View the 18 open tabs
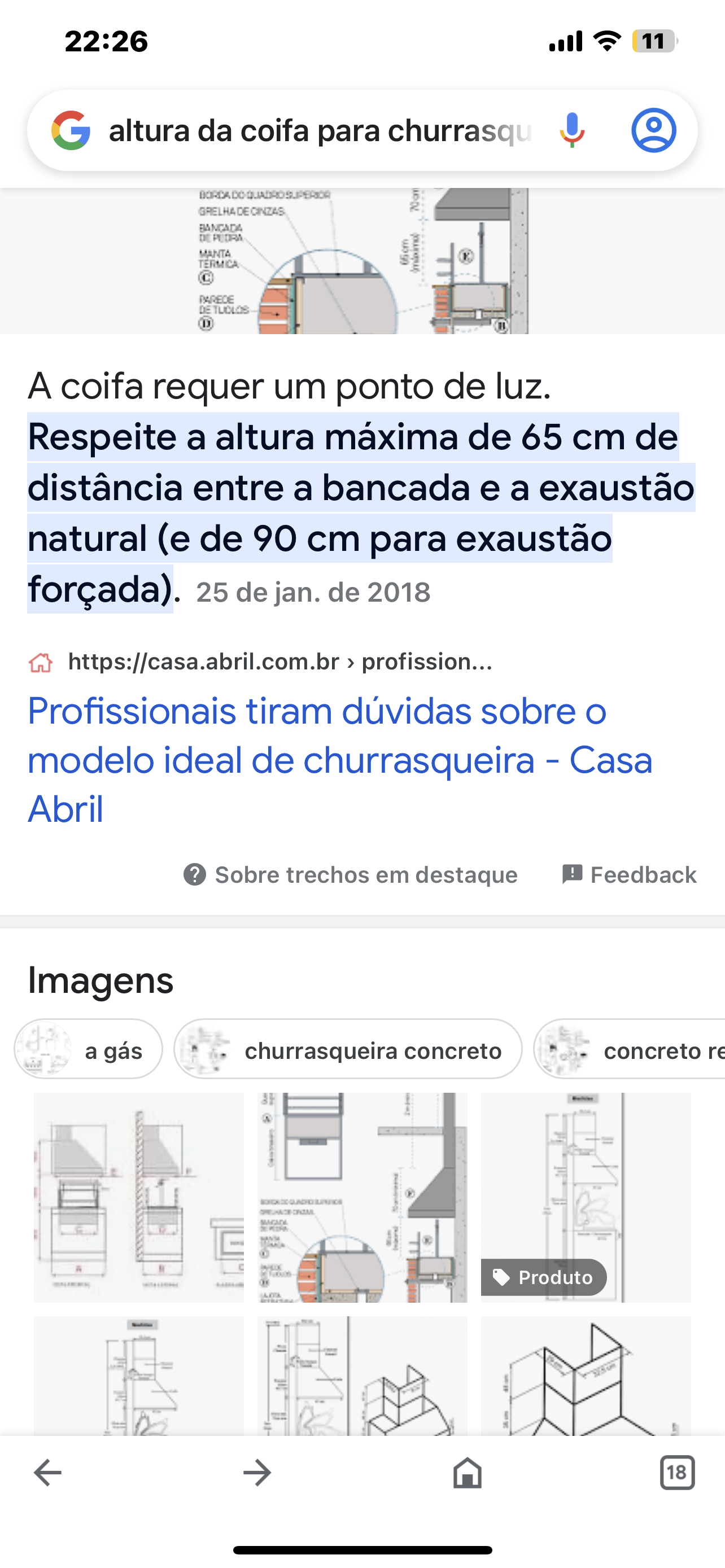This screenshot has width=725, height=1568. click(x=677, y=1473)
